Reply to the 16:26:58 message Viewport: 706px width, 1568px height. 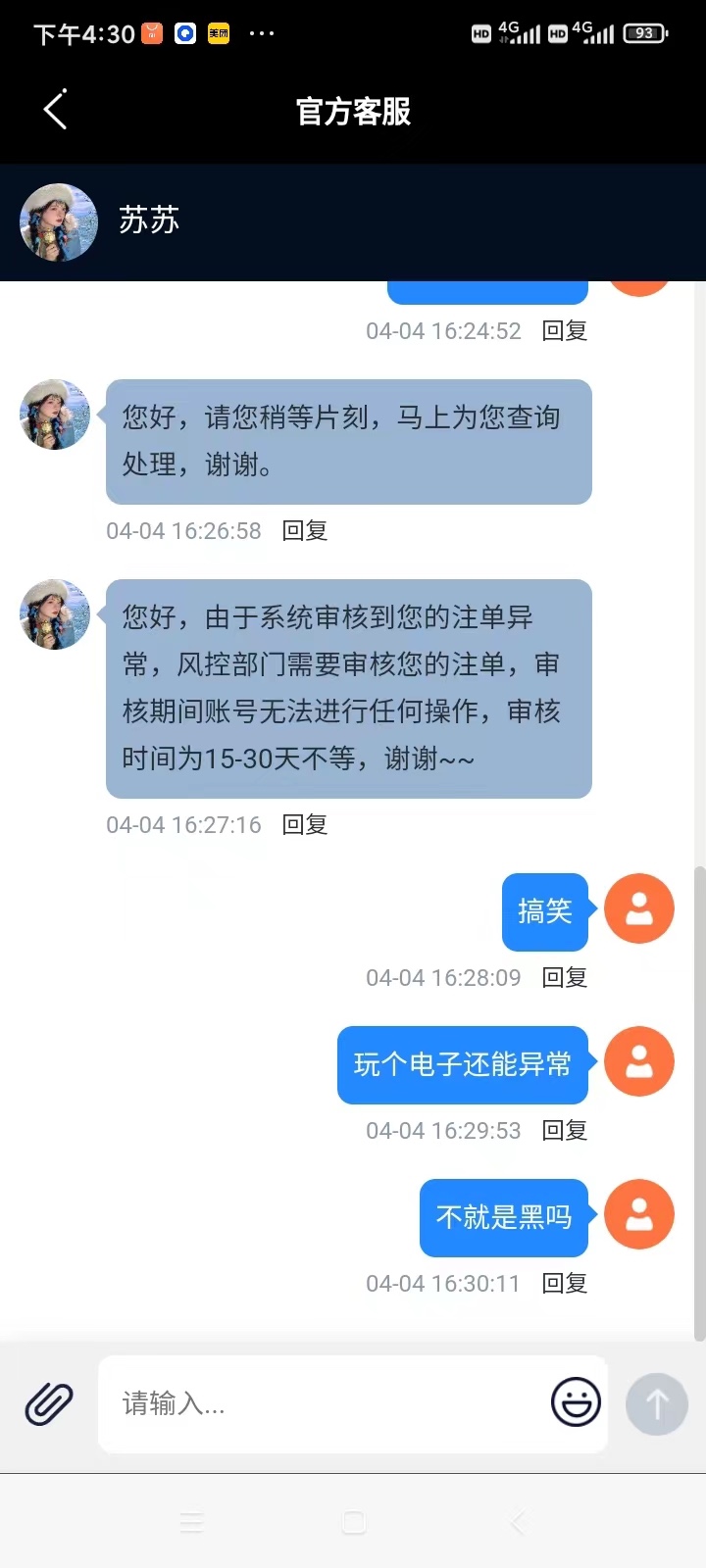tap(305, 531)
